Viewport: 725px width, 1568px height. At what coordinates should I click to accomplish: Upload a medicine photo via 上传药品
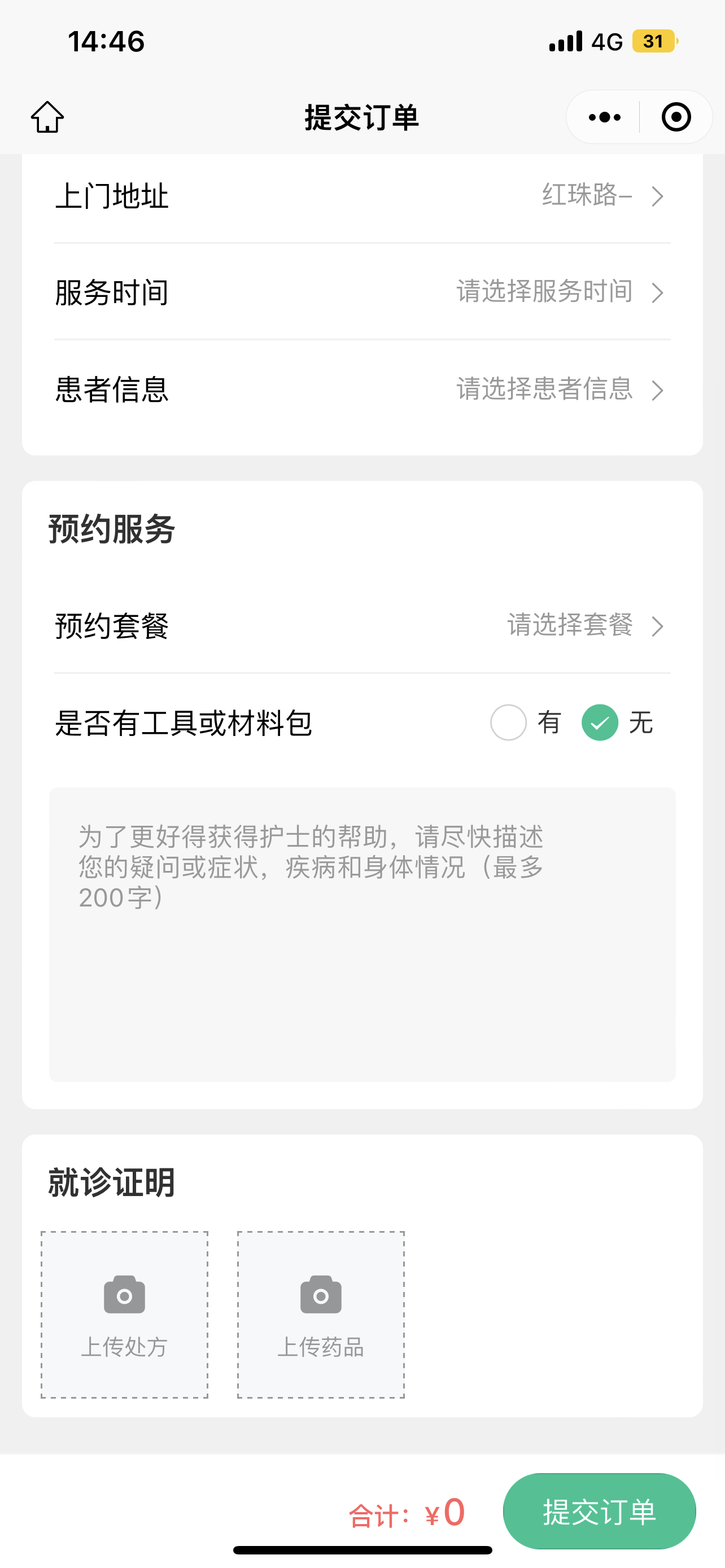[321, 1315]
